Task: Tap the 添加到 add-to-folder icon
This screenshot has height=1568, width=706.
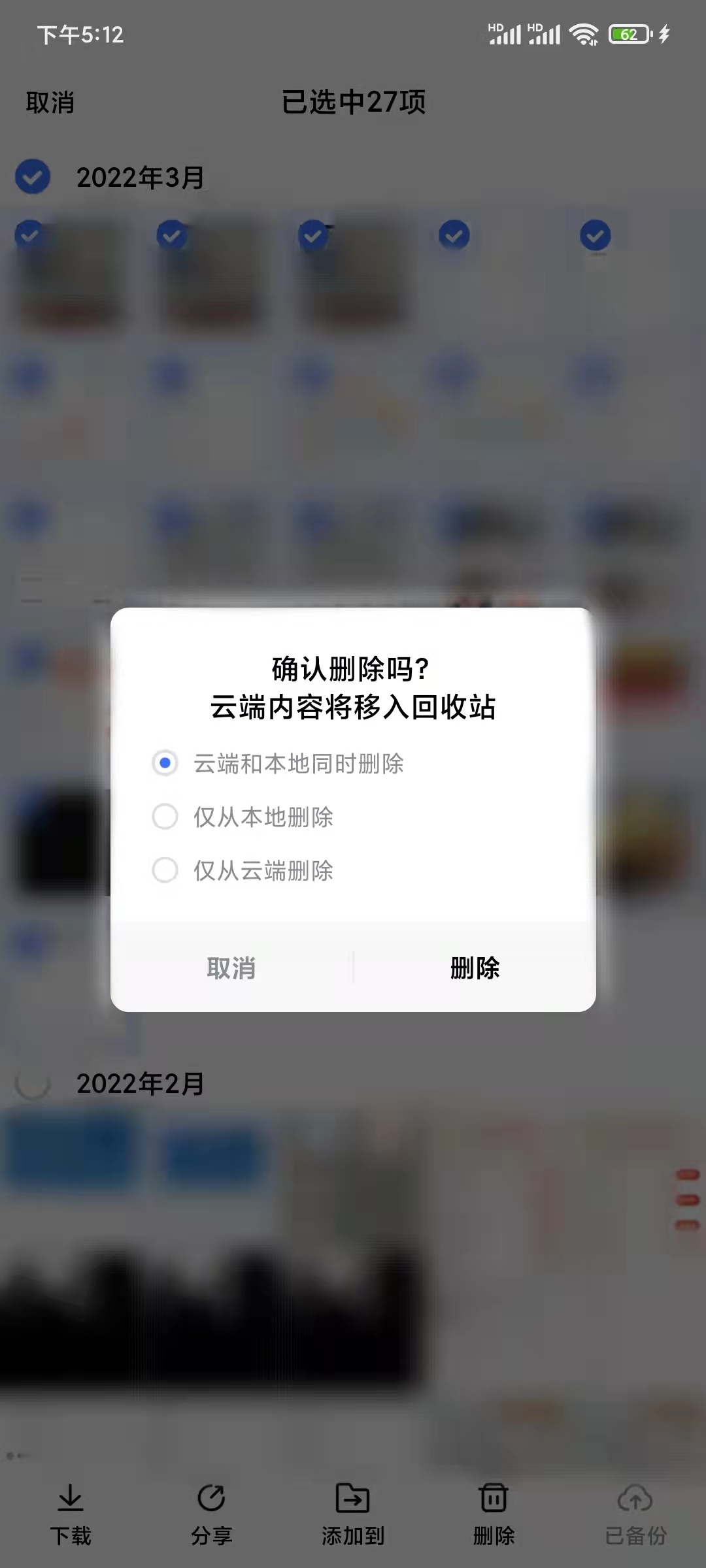Action: pos(351,1496)
